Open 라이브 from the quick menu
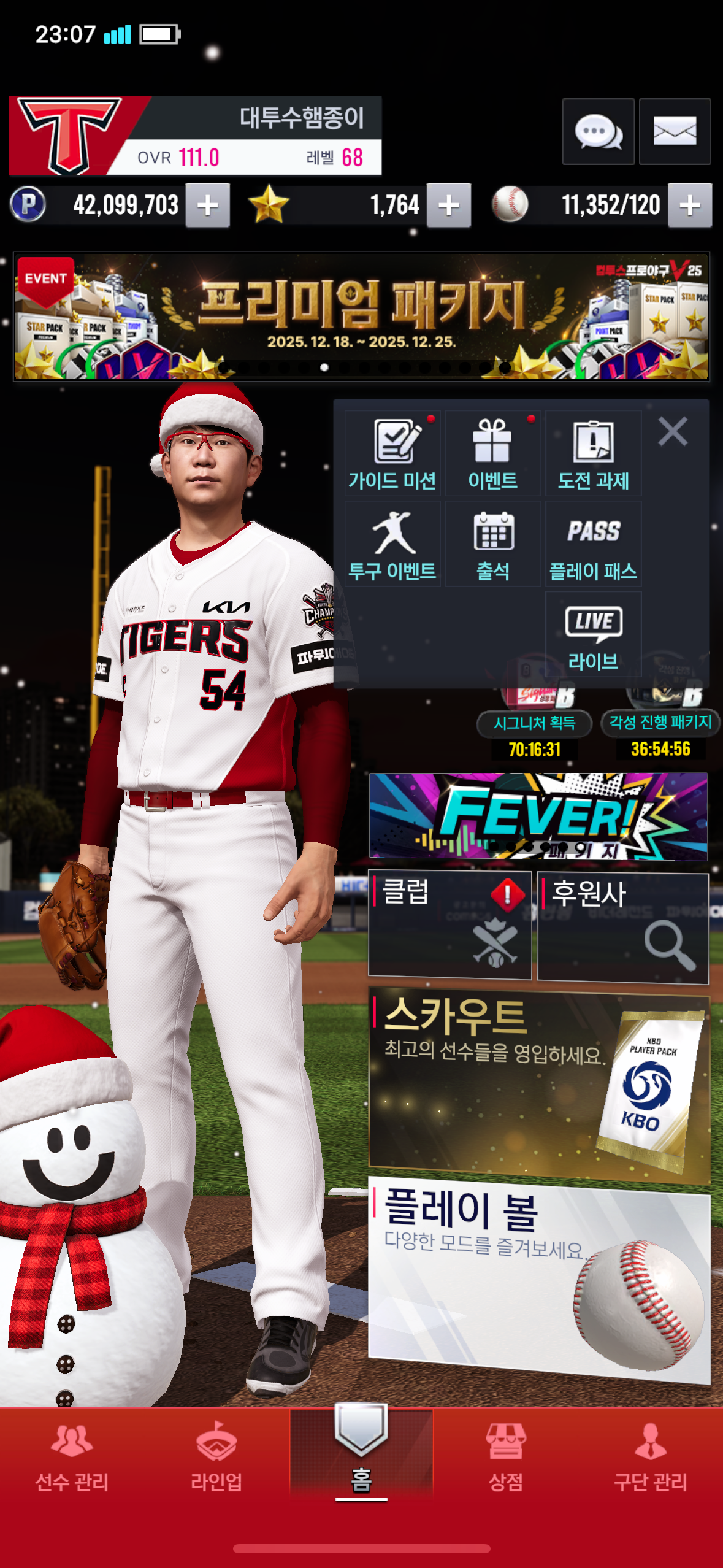The height and width of the screenshot is (1568, 723). [x=593, y=635]
